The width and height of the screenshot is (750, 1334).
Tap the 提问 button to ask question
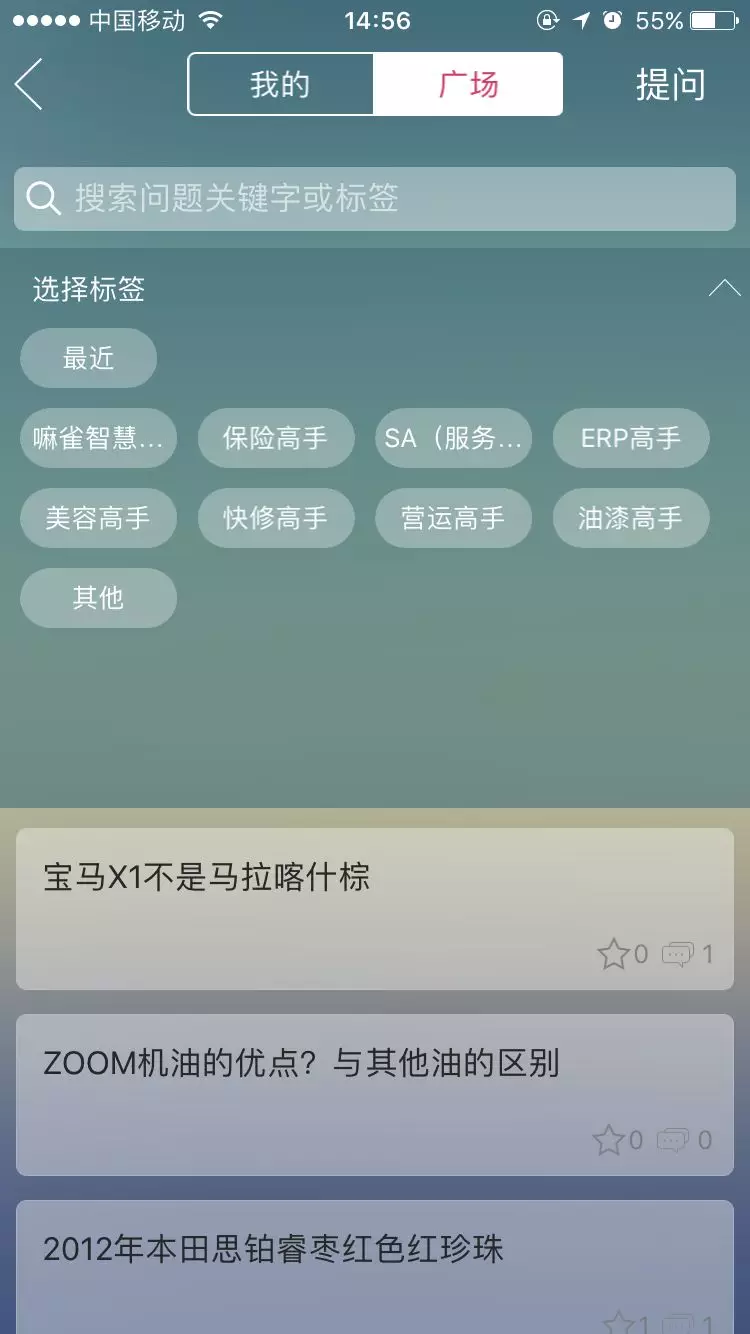click(672, 84)
